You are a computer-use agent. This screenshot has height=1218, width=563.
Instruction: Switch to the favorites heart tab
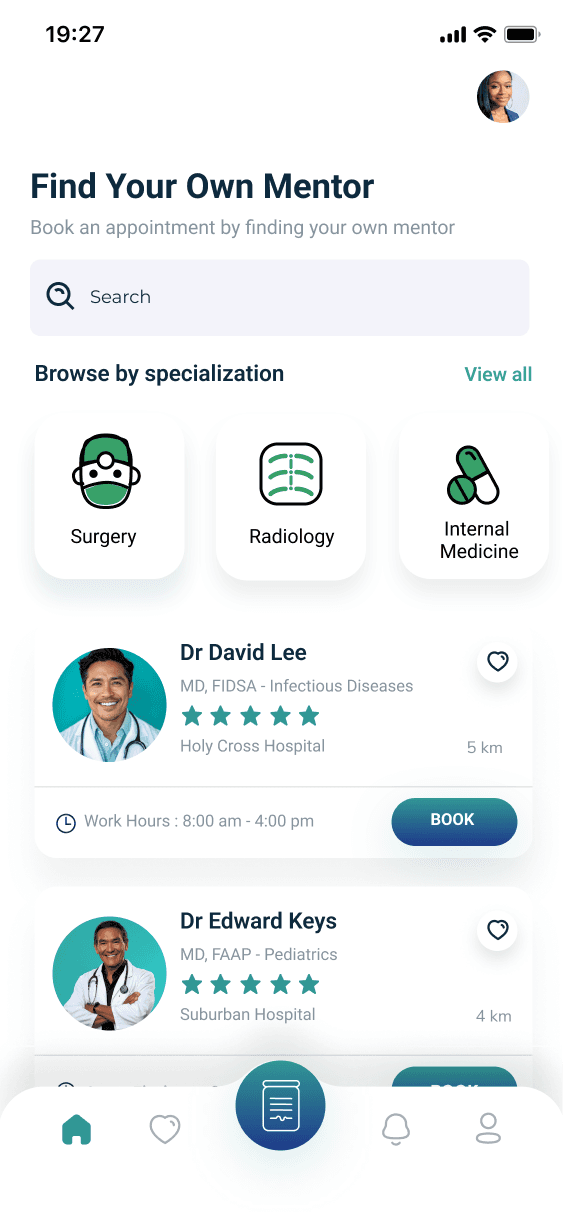165,1130
